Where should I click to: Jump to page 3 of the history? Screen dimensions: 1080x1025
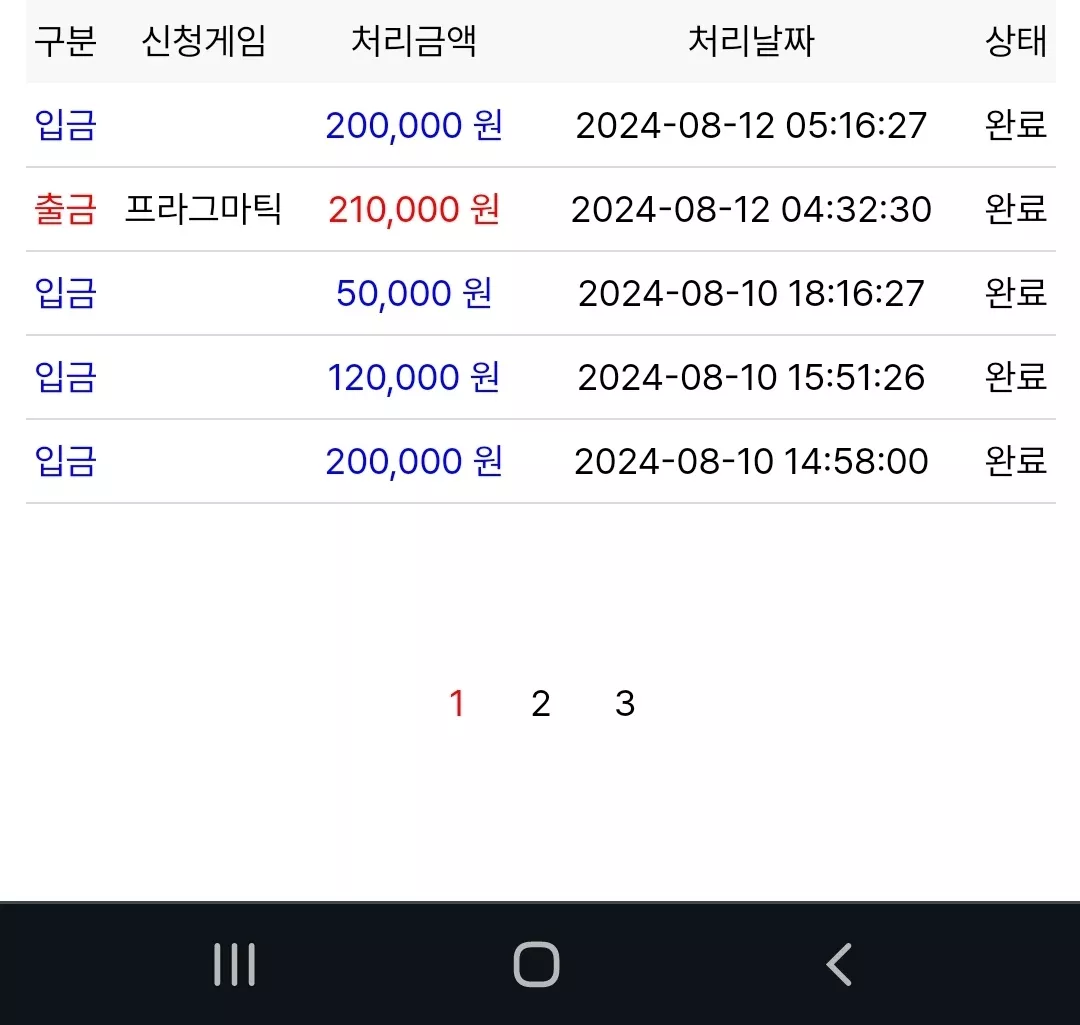tap(625, 703)
